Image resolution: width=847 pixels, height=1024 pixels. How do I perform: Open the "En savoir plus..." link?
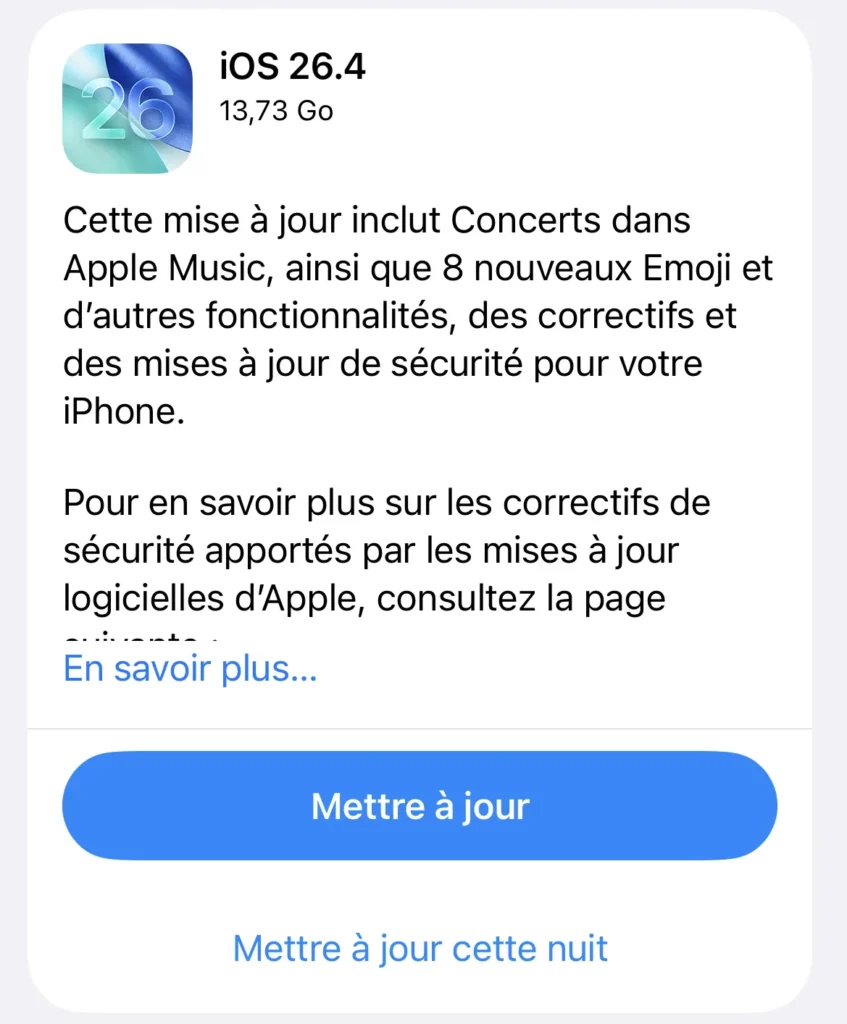pos(190,669)
